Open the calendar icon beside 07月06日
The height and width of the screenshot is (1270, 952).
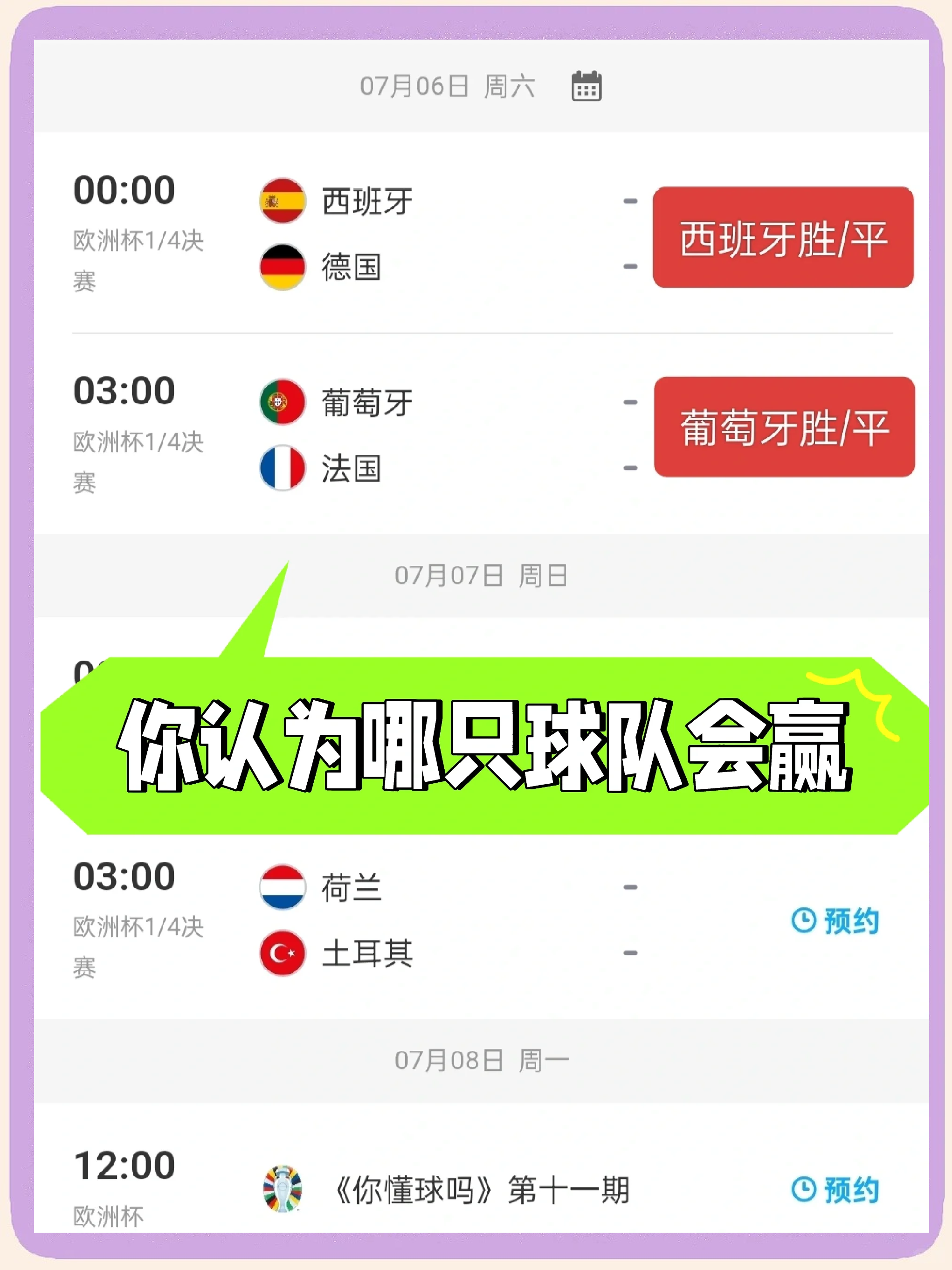point(586,85)
